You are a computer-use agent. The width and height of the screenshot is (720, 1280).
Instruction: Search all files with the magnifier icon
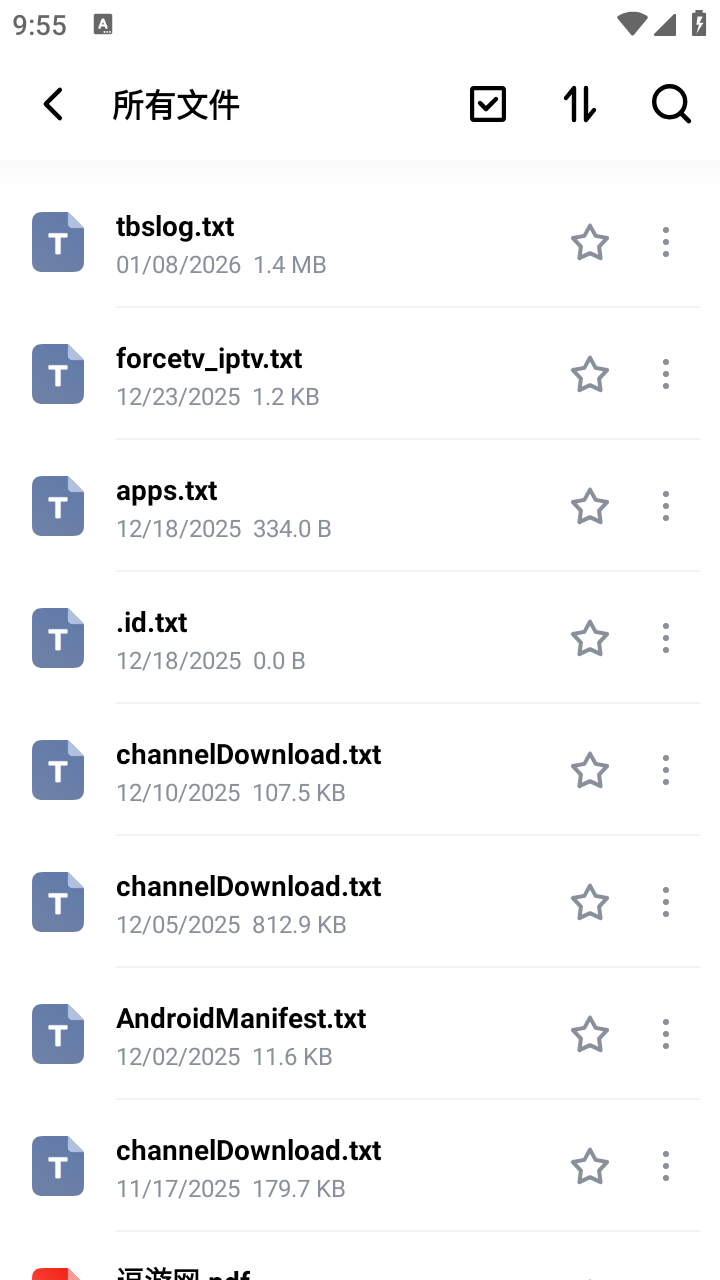pos(671,104)
